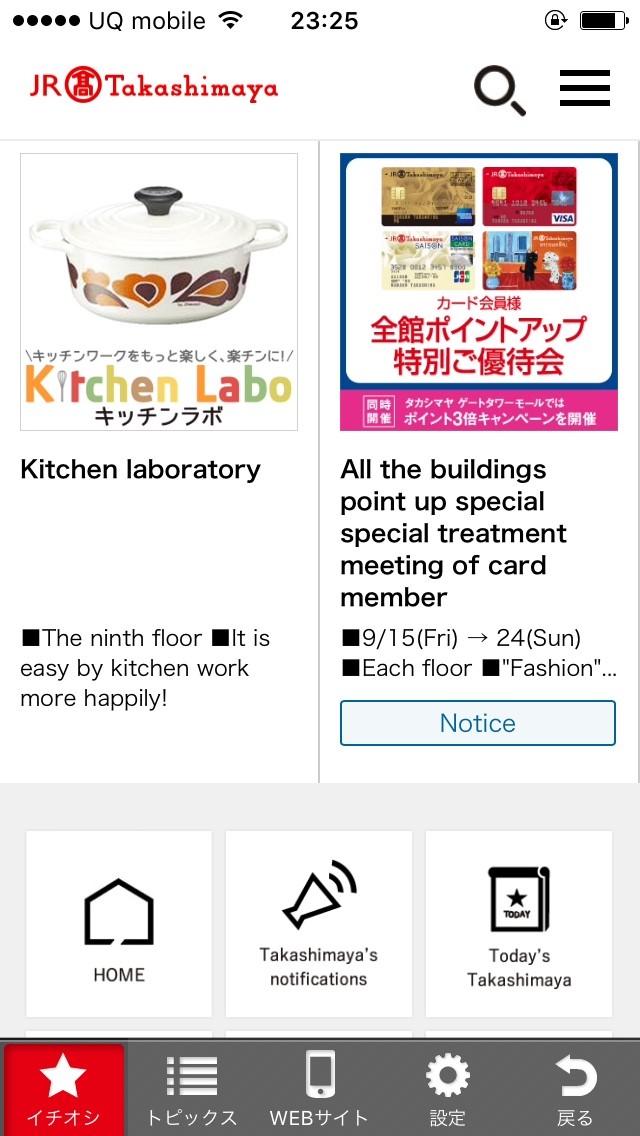Image resolution: width=640 pixels, height=1136 pixels.
Task: Open Takashimaya's notifications tile
Action: [319, 924]
